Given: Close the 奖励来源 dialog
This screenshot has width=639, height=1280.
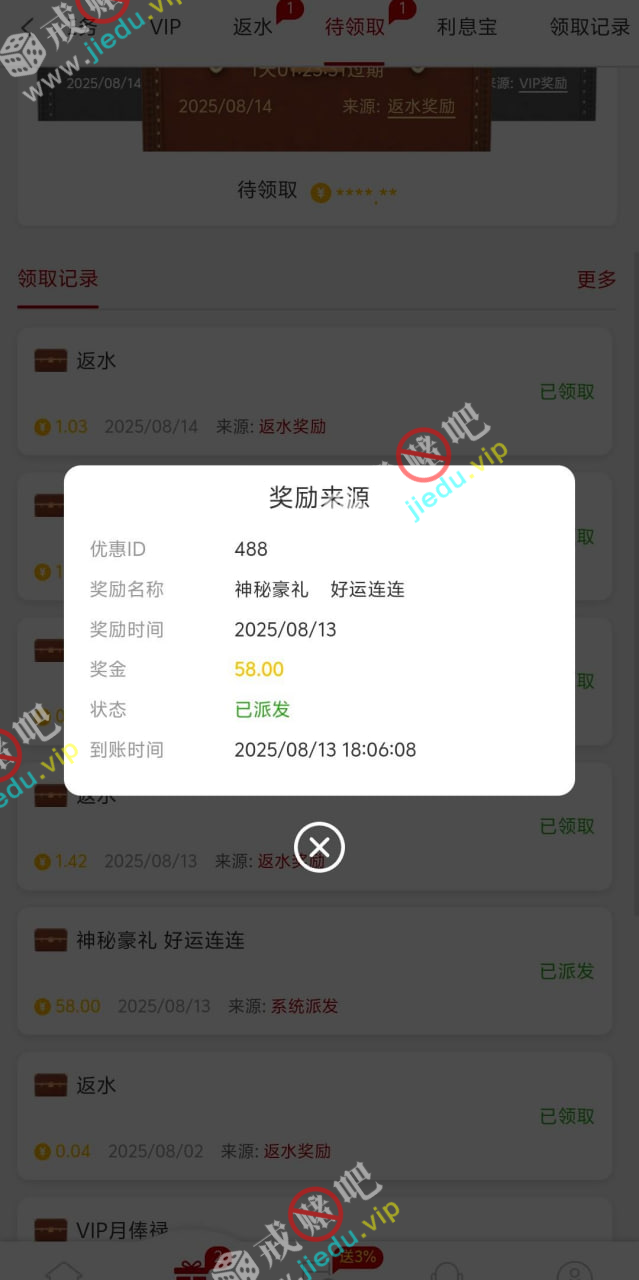Looking at the screenshot, I should 319,847.
